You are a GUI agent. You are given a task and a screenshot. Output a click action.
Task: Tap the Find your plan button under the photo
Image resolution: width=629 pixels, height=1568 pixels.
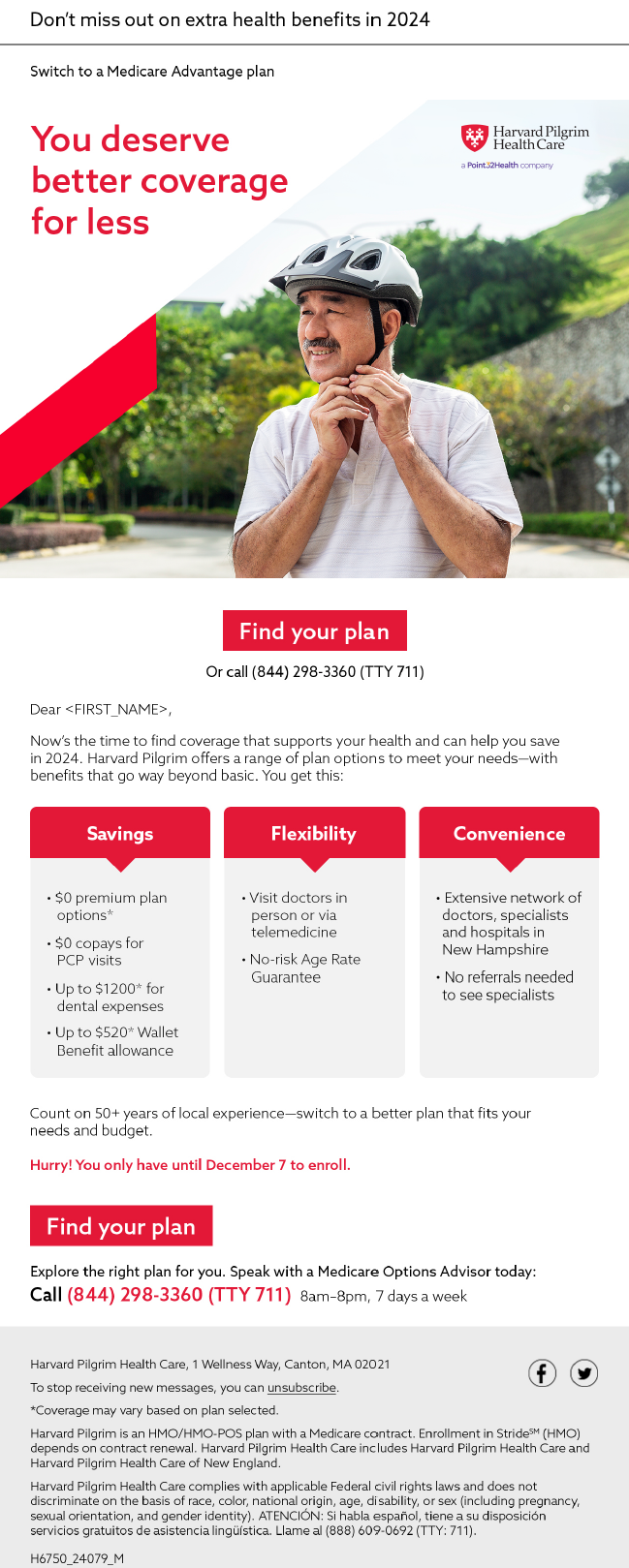[314, 630]
